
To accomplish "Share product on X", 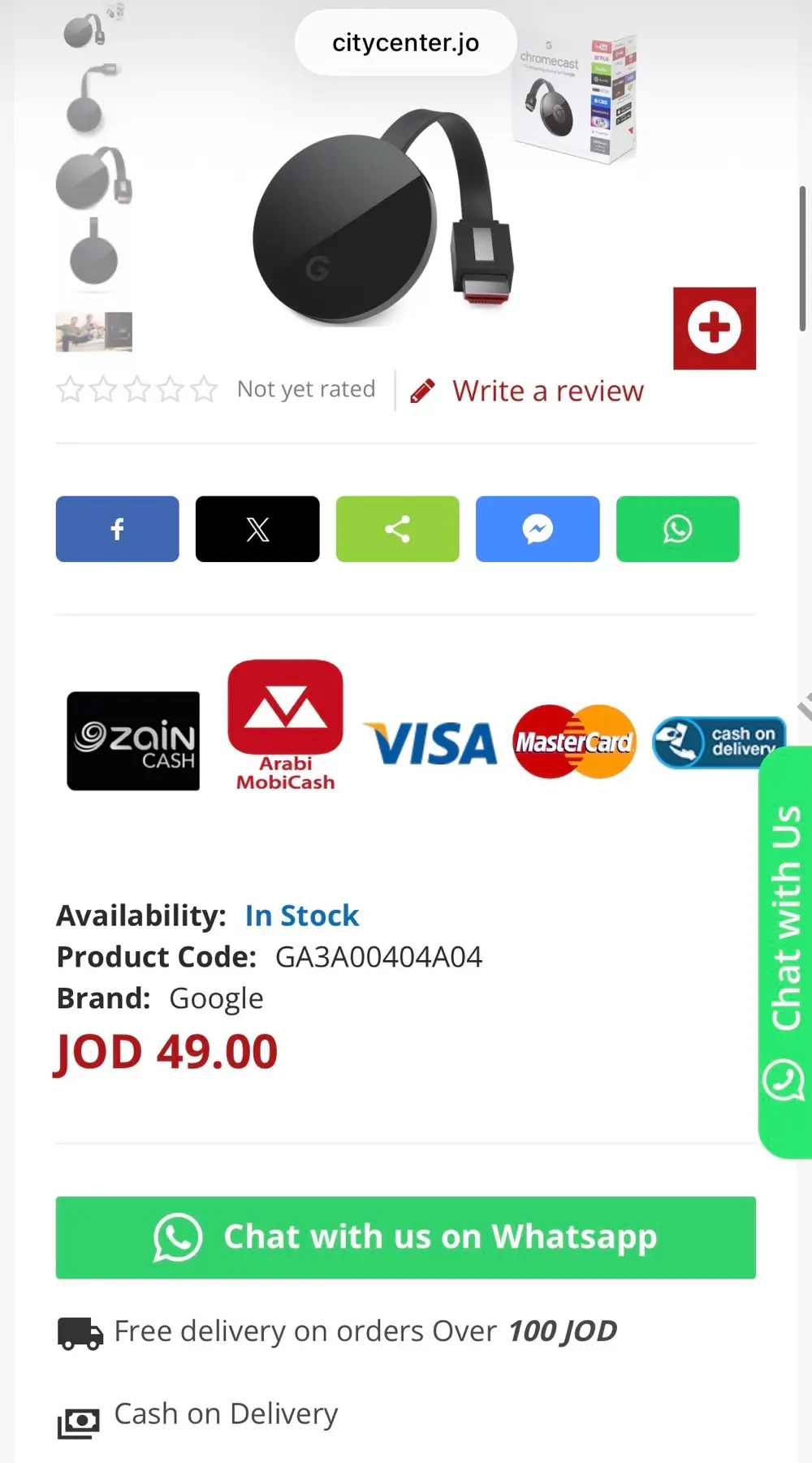I will 257,529.
